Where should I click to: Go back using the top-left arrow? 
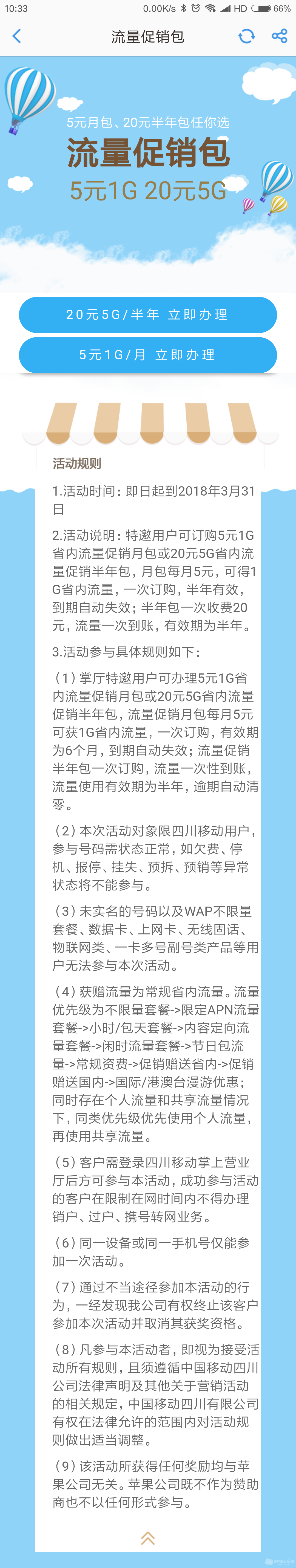(x=17, y=36)
